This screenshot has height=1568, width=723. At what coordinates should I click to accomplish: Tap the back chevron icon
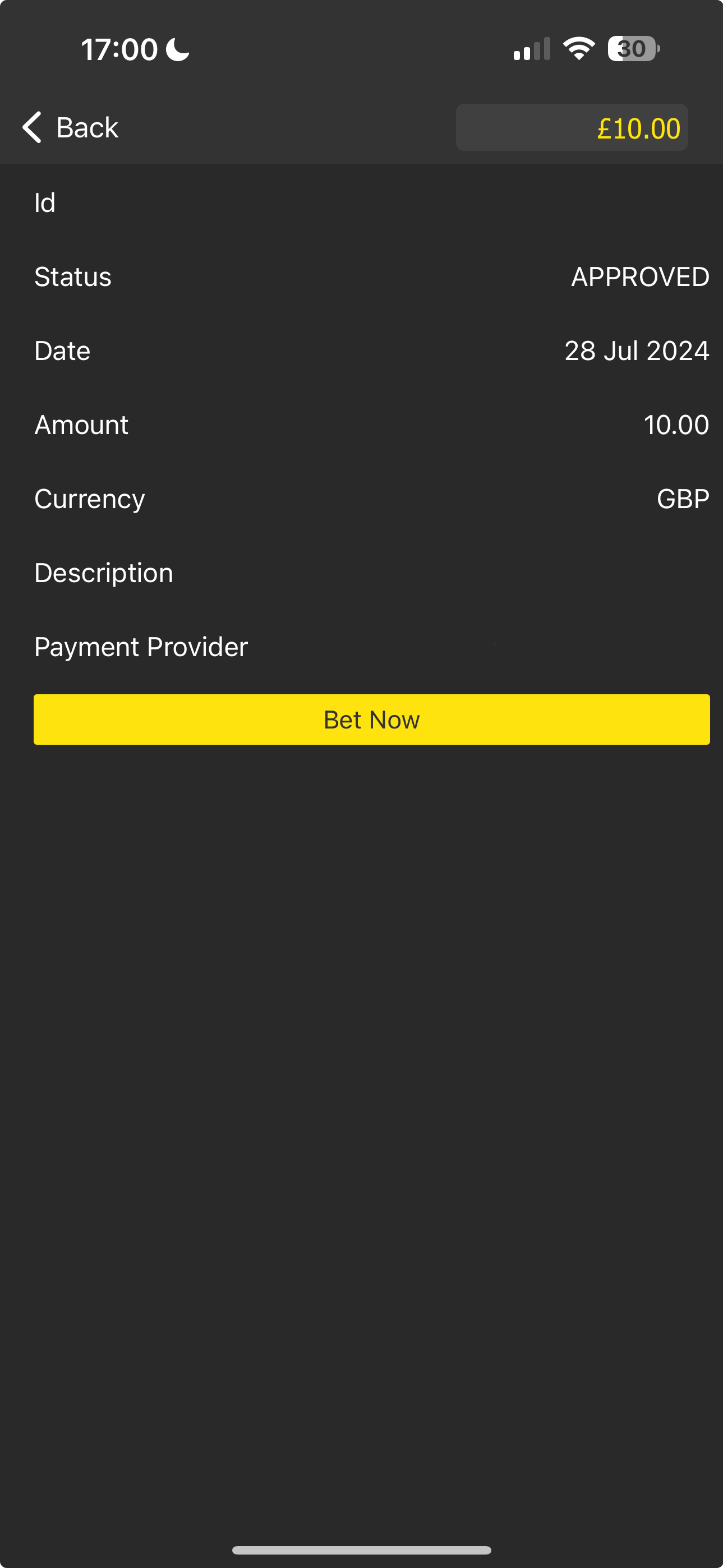(33, 127)
